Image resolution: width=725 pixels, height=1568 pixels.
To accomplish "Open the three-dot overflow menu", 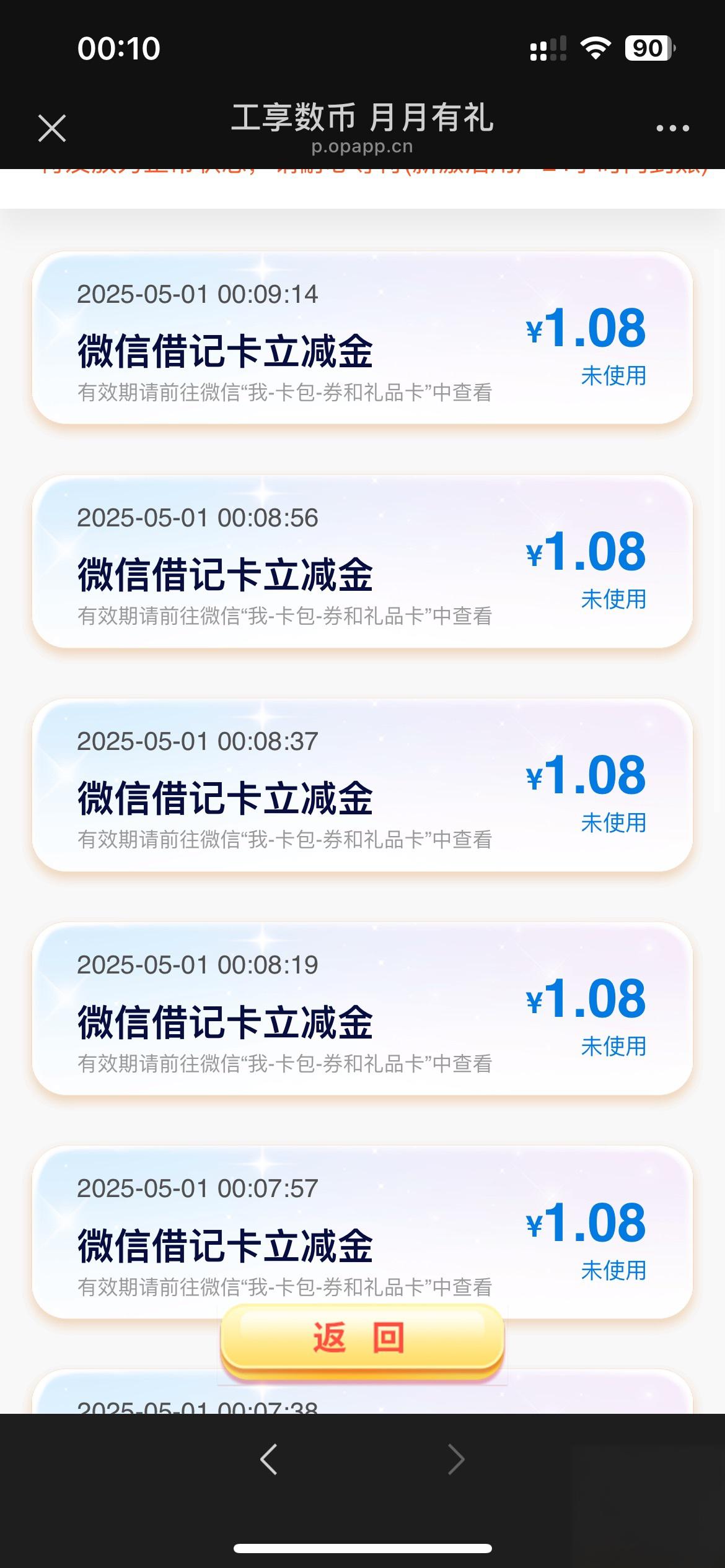I will pos(672,128).
